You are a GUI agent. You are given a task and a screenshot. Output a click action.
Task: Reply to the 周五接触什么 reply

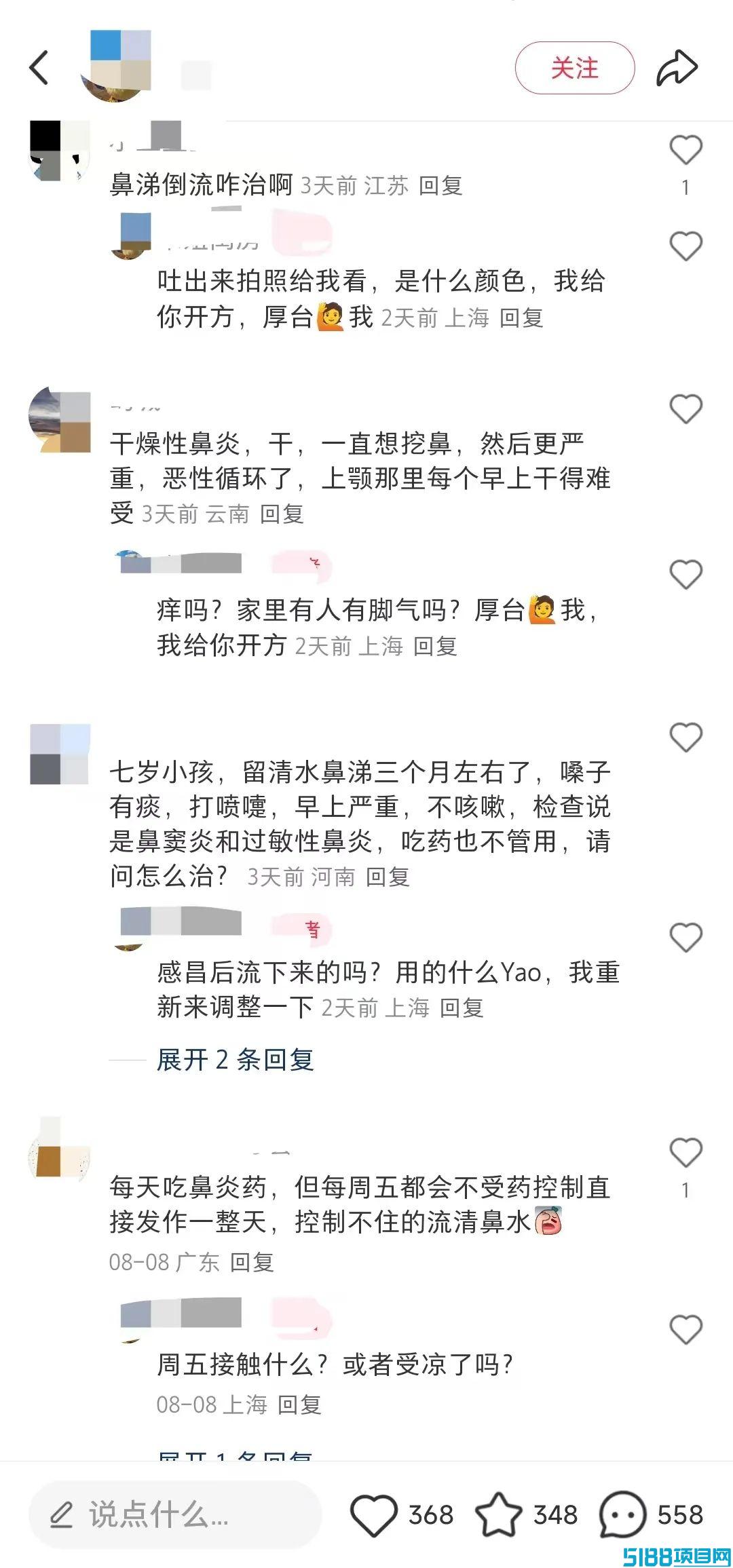(299, 1404)
